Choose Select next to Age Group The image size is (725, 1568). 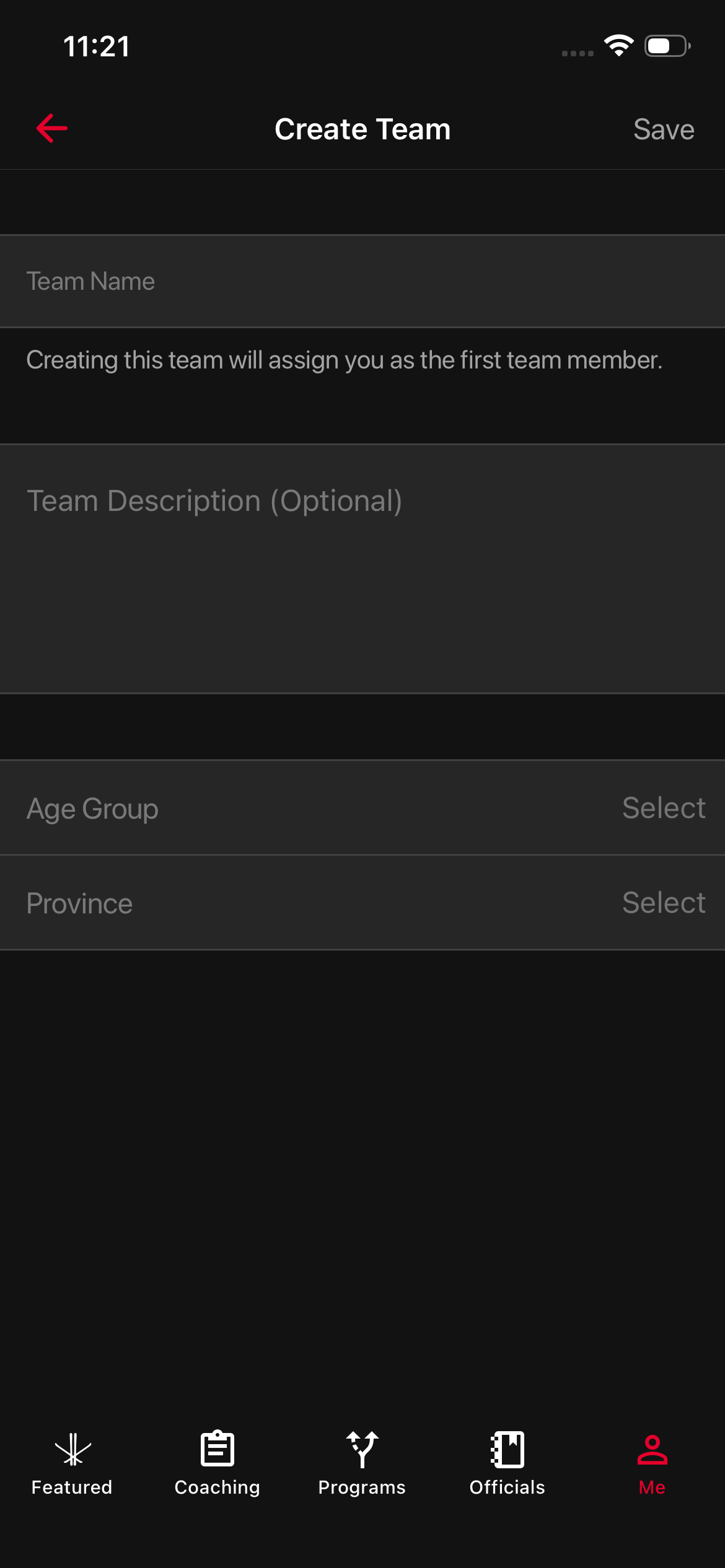(664, 807)
